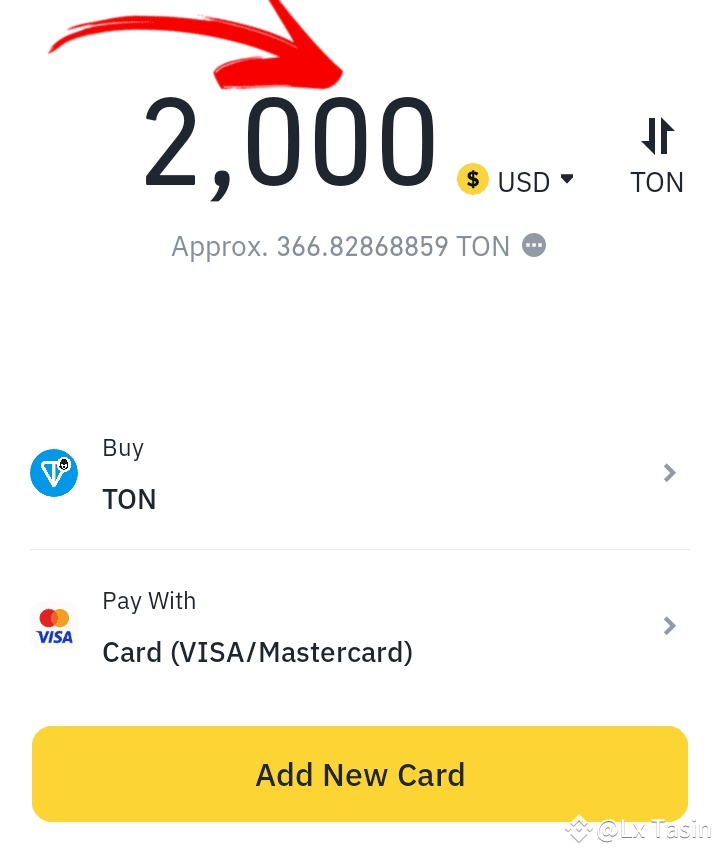Tap the Add New Card button
This screenshot has width=720, height=852.
(x=360, y=775)
